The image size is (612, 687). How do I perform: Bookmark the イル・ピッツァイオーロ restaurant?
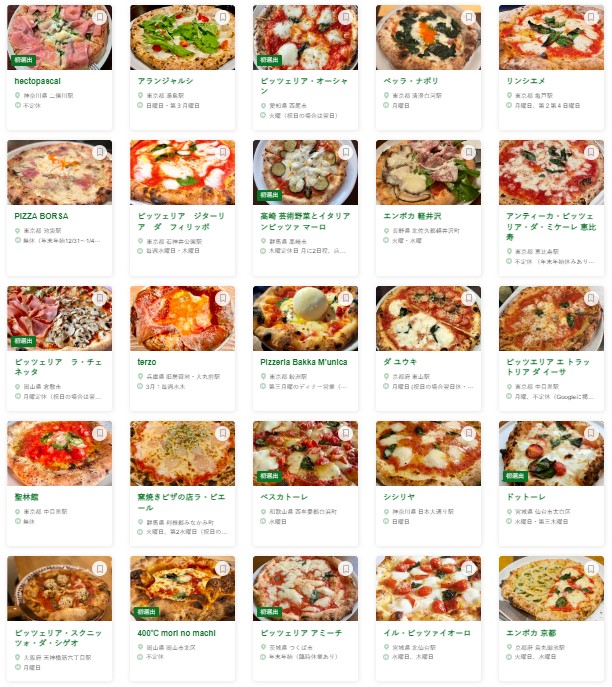[x=468, y=568]
